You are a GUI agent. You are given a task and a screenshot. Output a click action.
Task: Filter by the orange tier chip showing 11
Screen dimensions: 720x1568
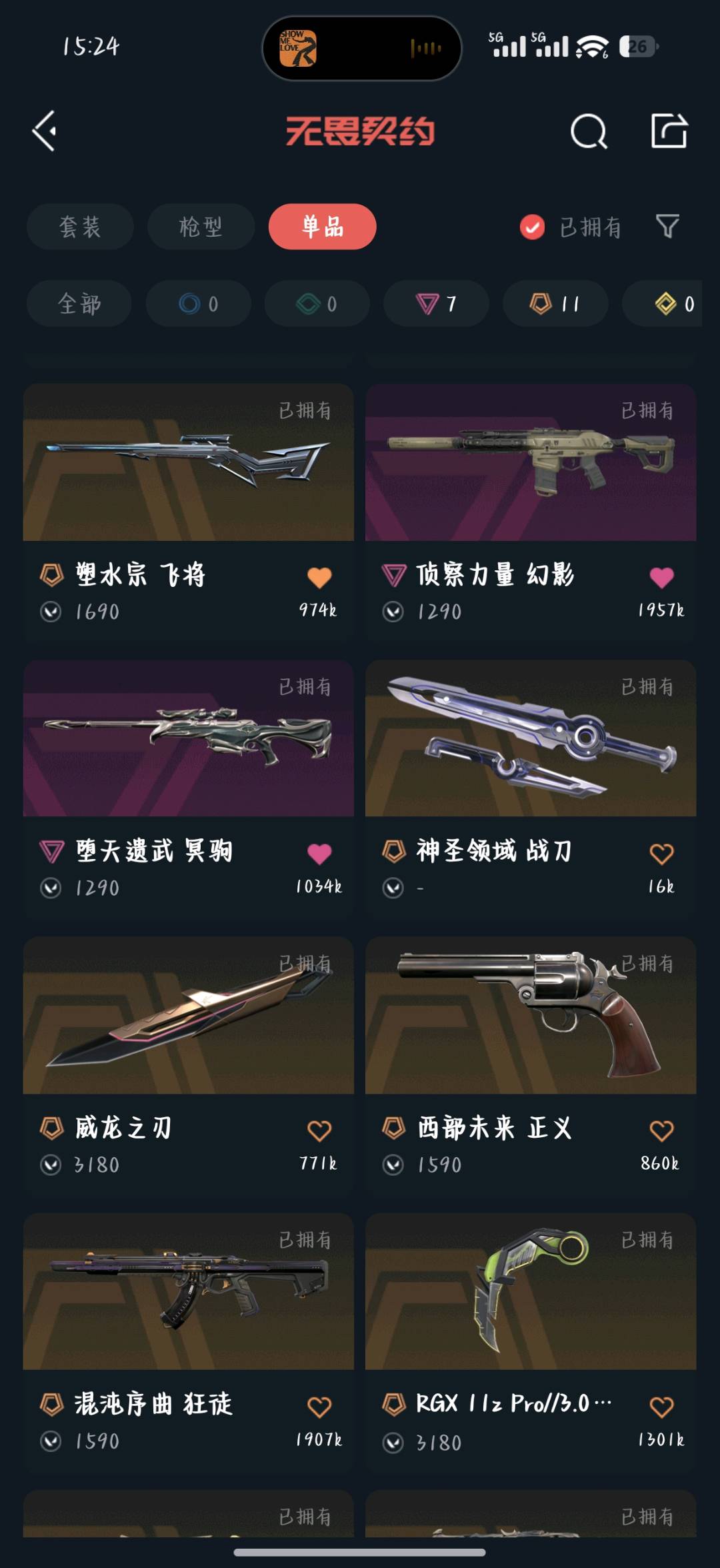[x=555, y=304]
